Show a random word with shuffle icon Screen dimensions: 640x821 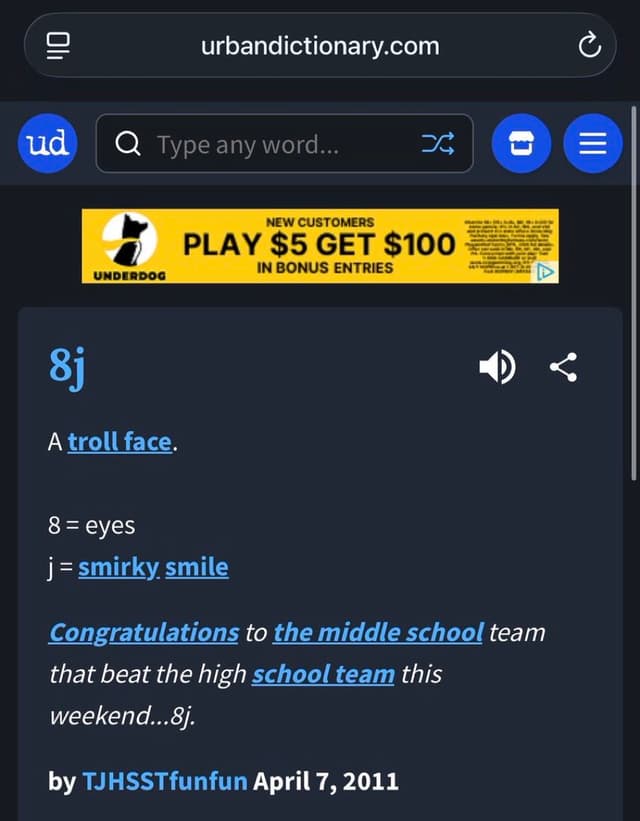click(x=438, y=145)
